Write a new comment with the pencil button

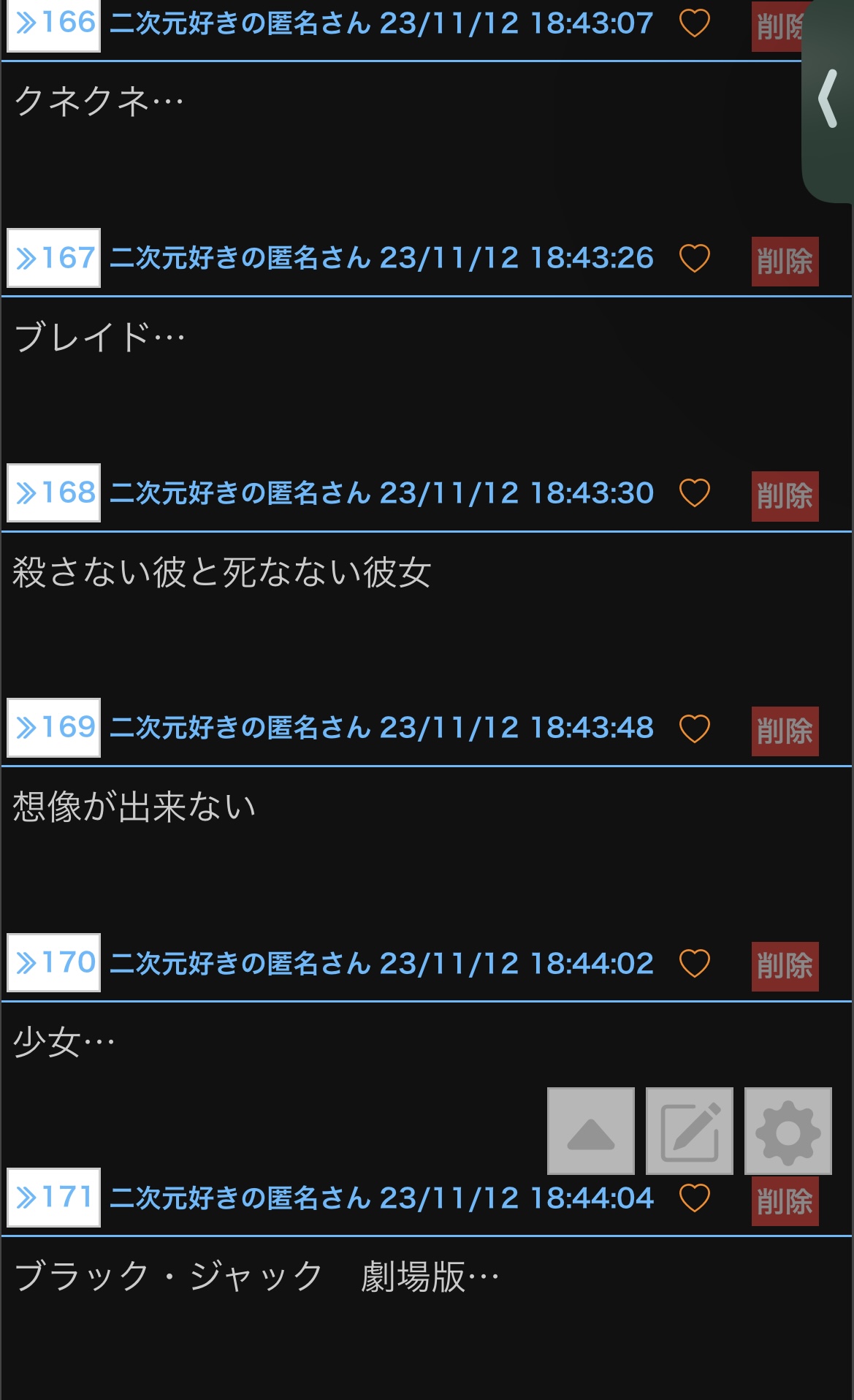pos(689,1131)
